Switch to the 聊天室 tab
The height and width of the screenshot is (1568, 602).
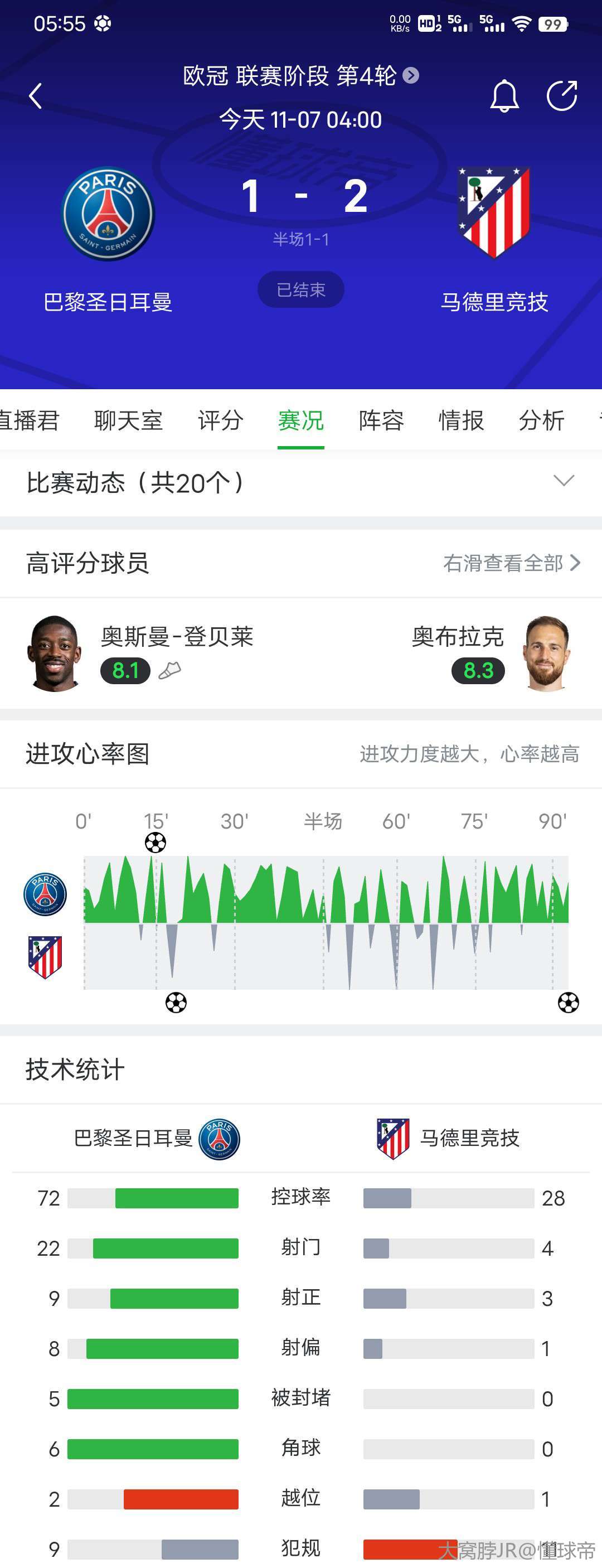(x=128, y=420)
